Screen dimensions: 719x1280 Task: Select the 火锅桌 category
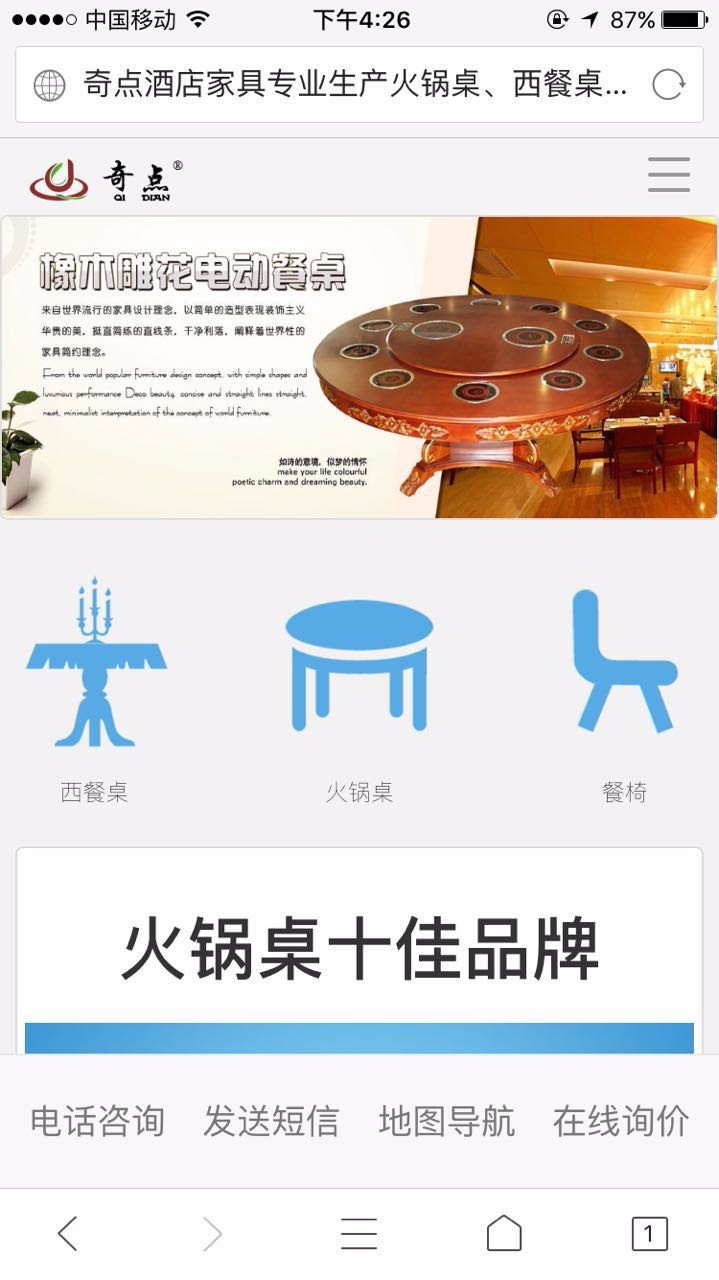coord(359,690)
